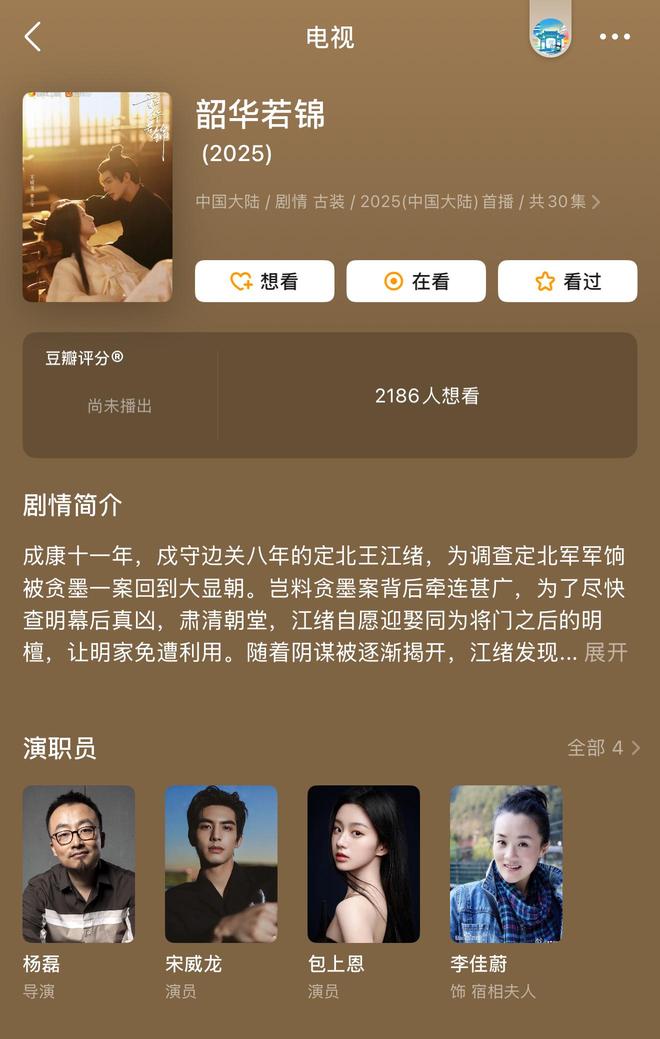Mark the show as 在看

pyautogui.click(x=416, y=281)
